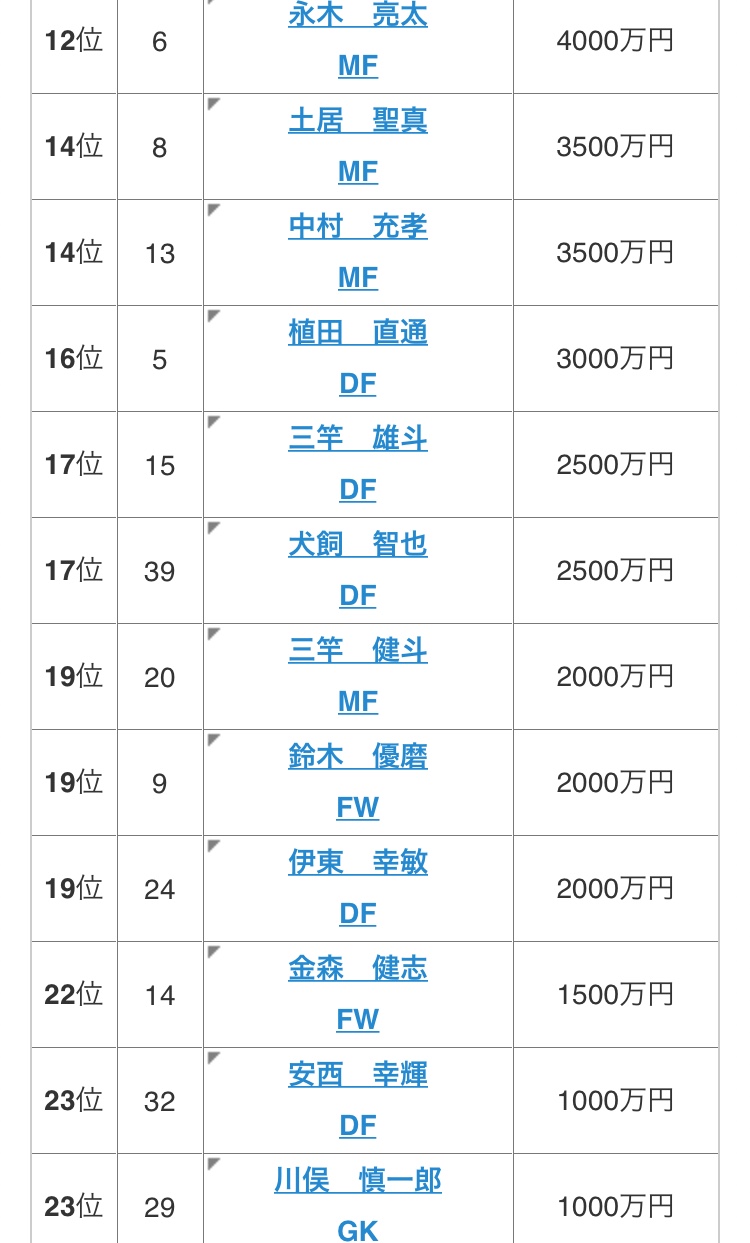Open player link 川俣 慎一郎
750x1243 pixels.
point(358,1181)
